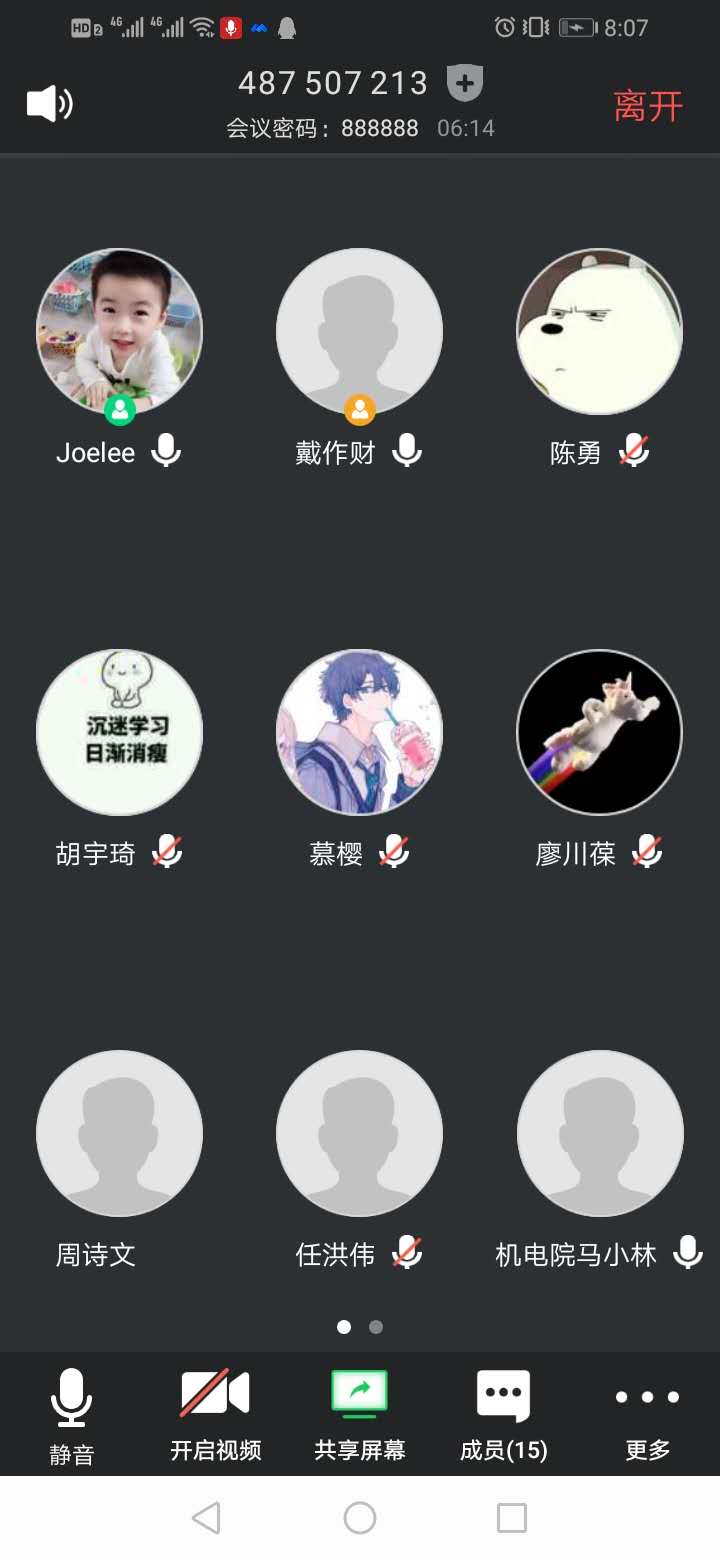Tap 任洪伟's participant avatar
The image size is (720, 1560).
pyautogui.click(x=359, y=1134)
